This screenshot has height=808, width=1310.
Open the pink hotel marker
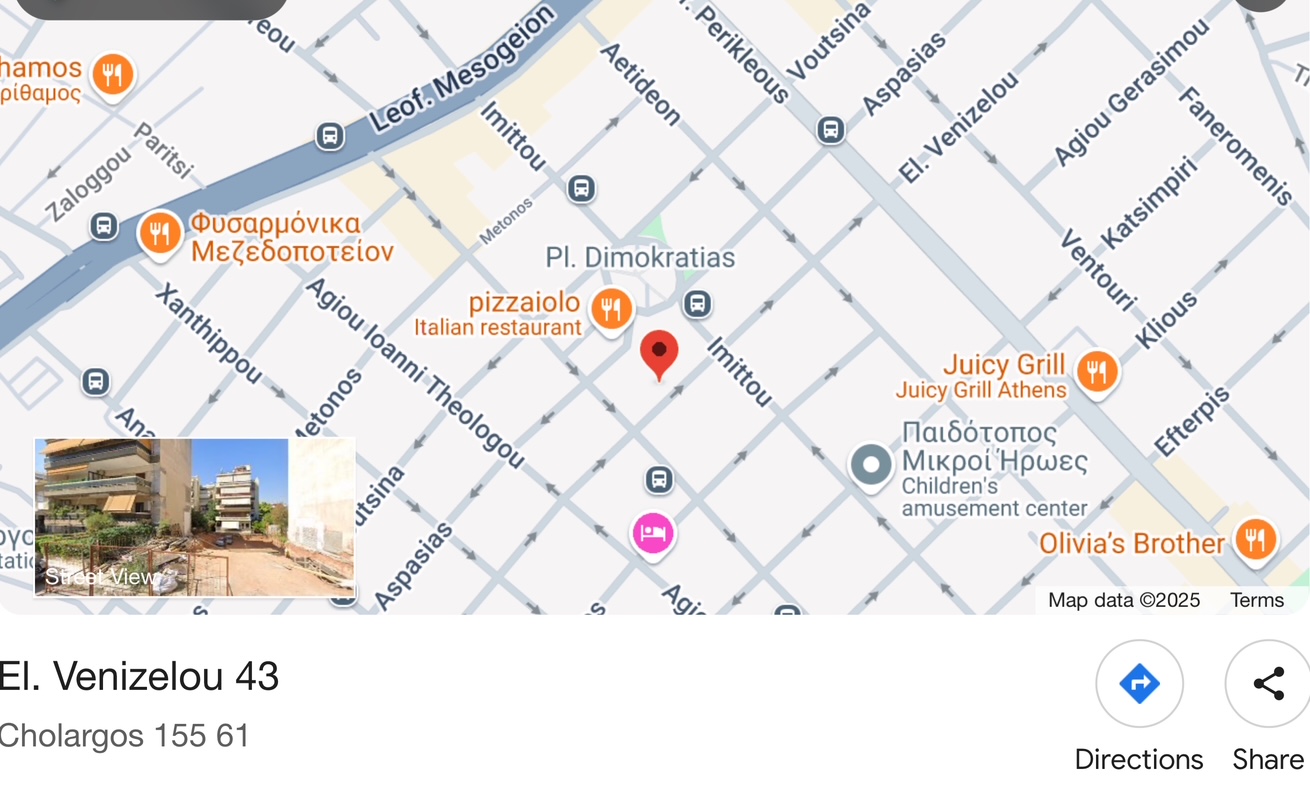tap(652, 532)
